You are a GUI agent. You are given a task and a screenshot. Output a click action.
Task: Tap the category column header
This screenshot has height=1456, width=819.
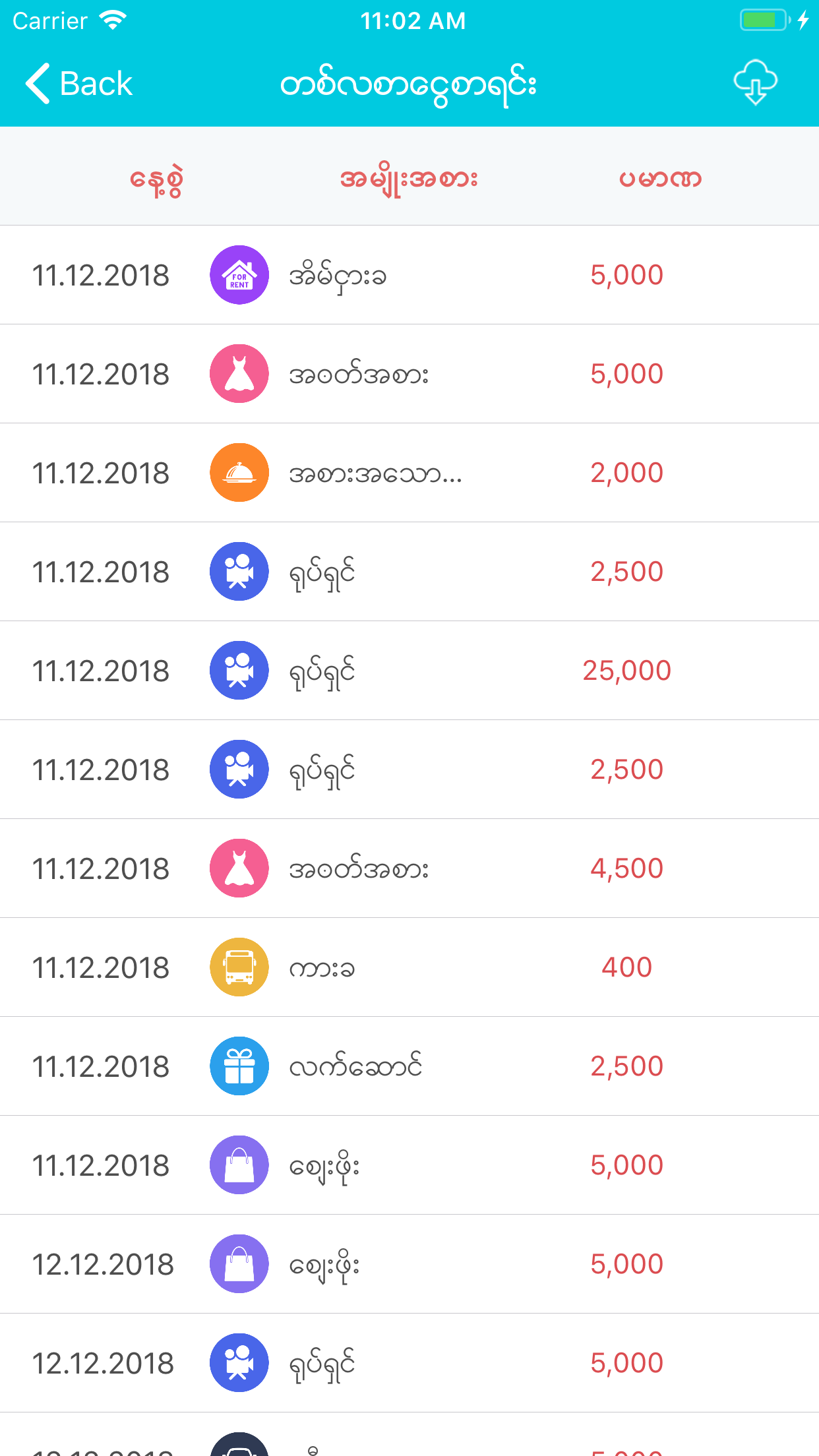click(x=409, y=177)
